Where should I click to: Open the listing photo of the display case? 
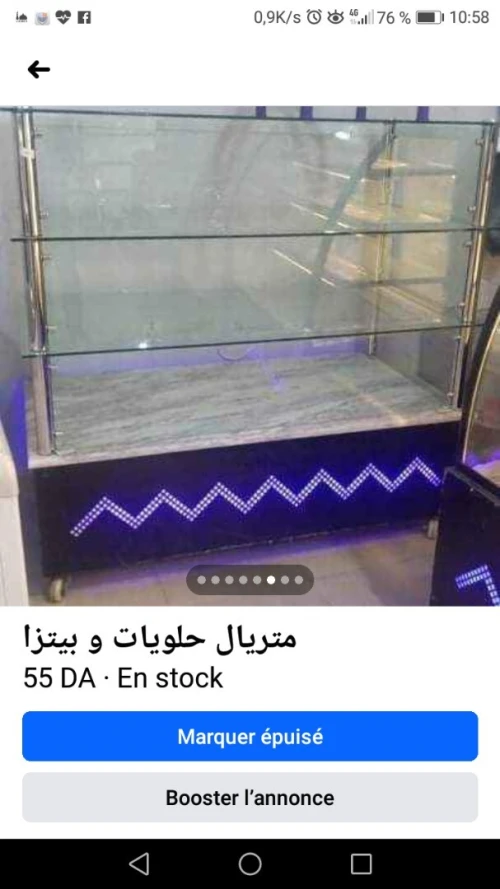[250, 356]
